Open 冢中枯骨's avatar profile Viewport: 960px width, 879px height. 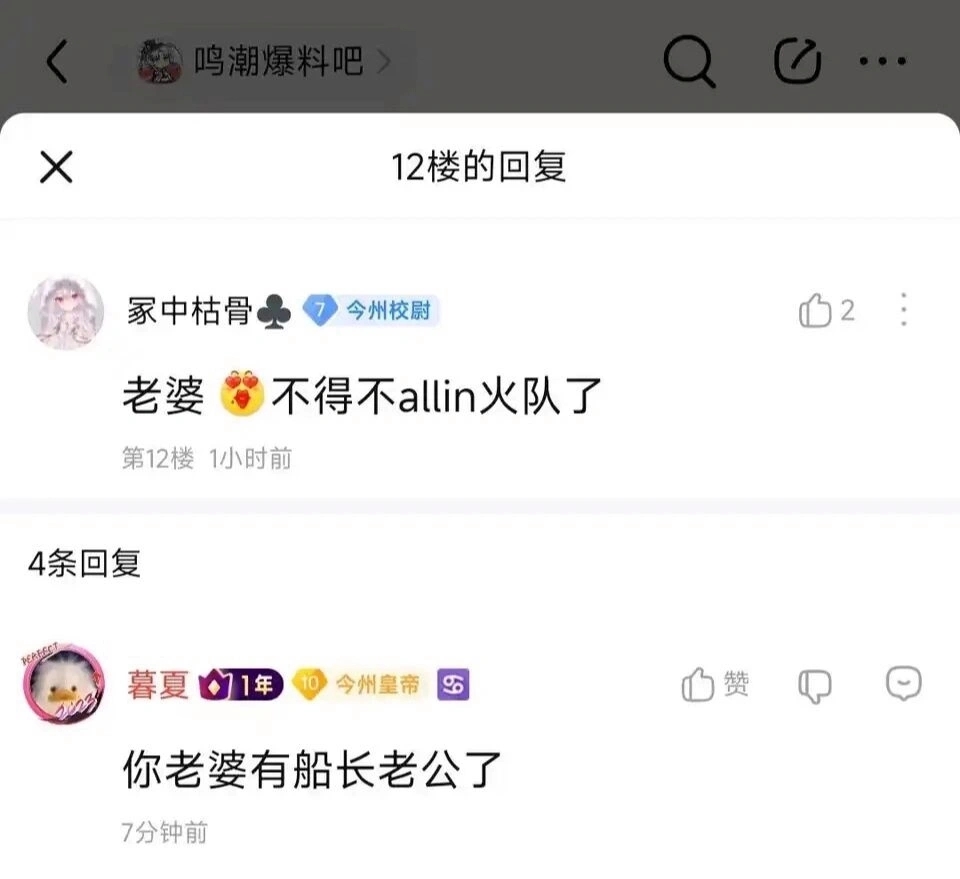point(66,313)
